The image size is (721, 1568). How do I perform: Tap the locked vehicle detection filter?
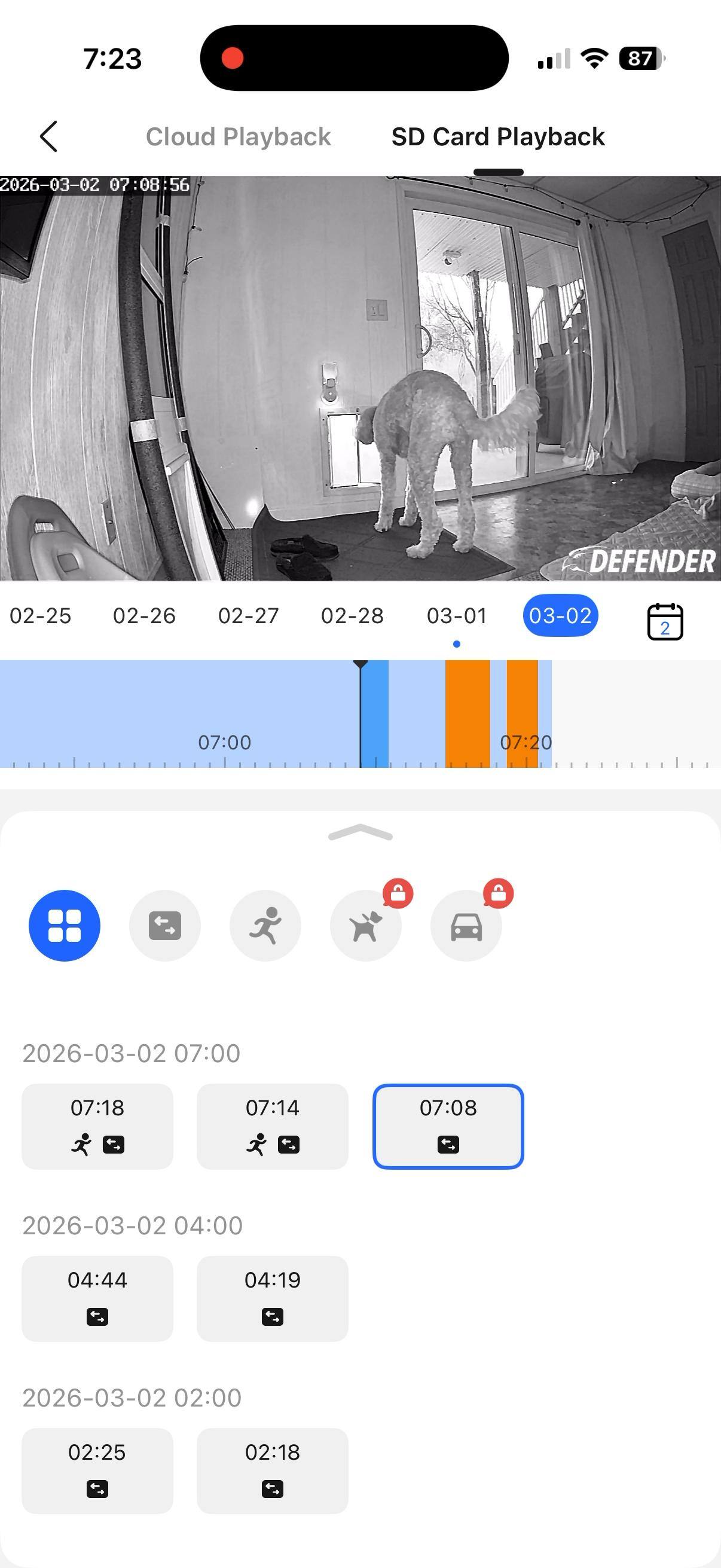coord(466,925)
